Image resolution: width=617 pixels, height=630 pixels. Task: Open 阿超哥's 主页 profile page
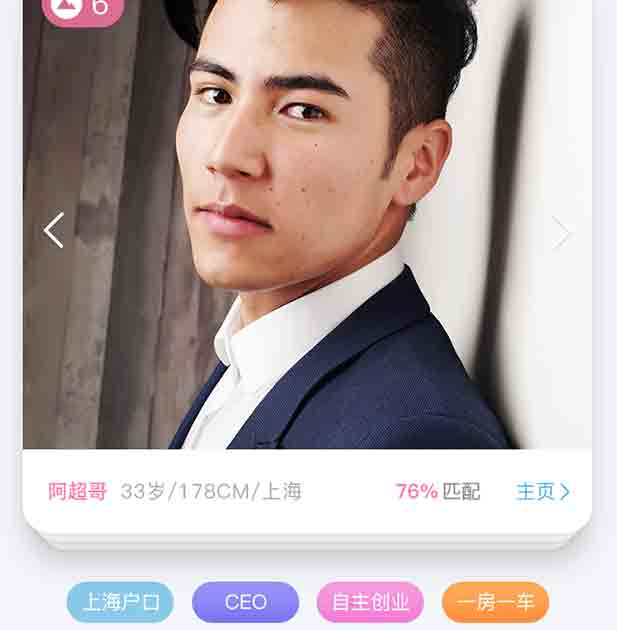[543, 491]
